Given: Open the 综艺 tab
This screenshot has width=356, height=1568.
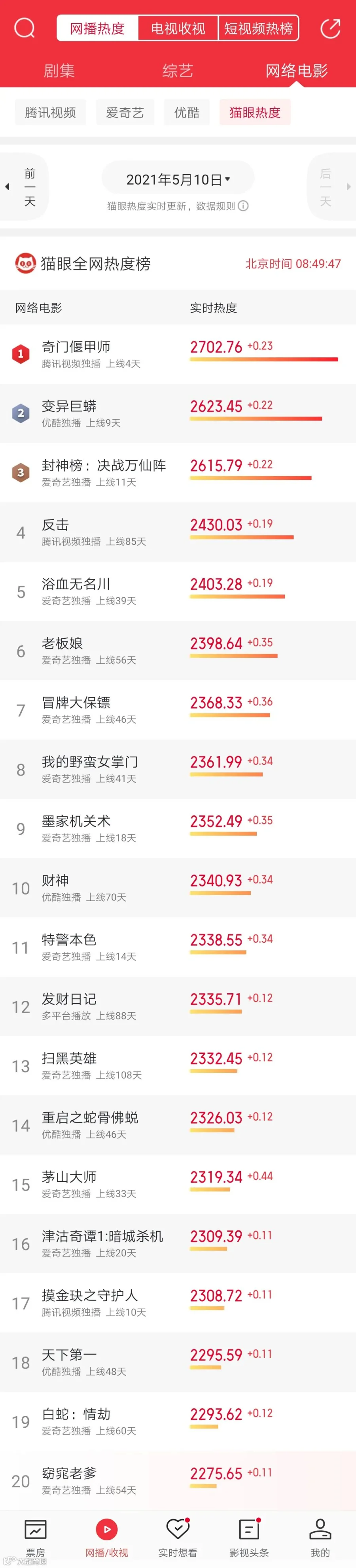Looking at the screenshot, I should click(x=178, y=71).
